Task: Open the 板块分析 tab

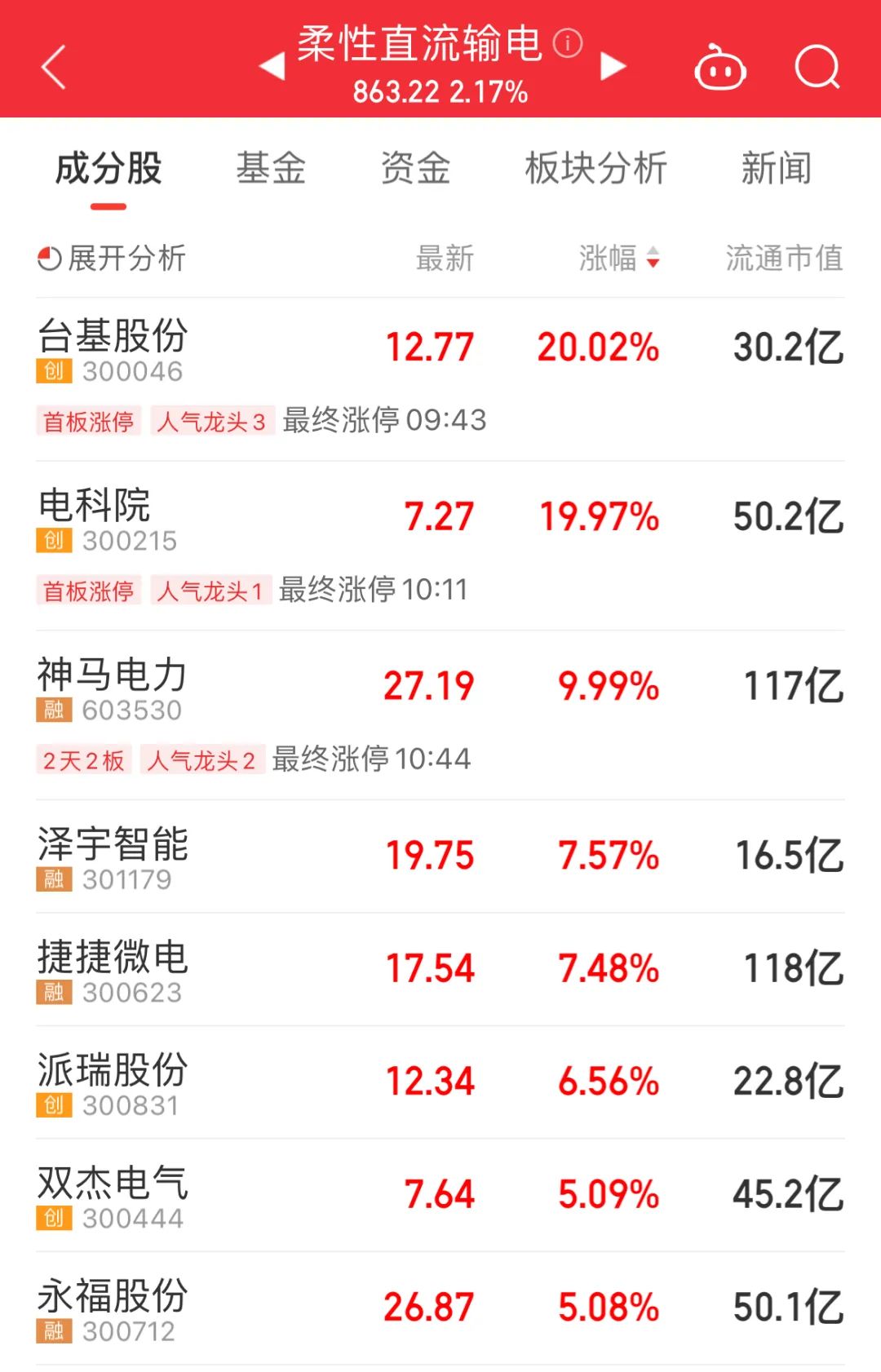Action: point(595,170)
